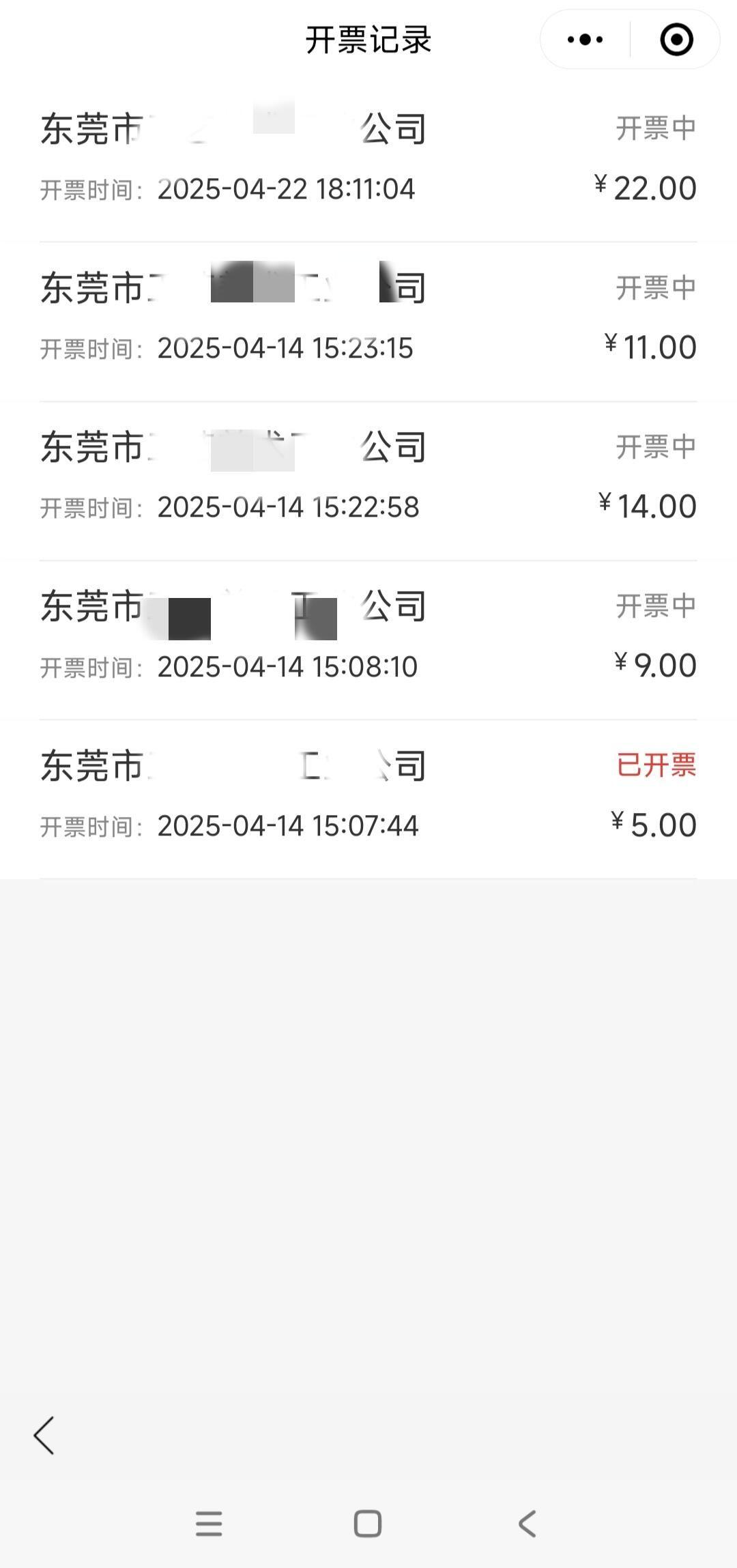The width and height of the screenshot is (737, 1568).
Task: View the ¥14.00 invoice record
Action: (x=369, y=481)
